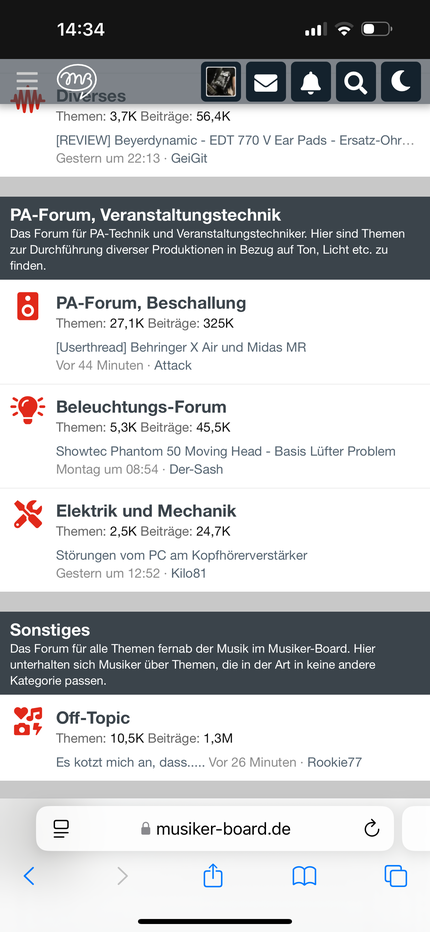The height and width of the screenshot is (932, 430).
Task: Open the notifications bell
Action: (311, 82)
